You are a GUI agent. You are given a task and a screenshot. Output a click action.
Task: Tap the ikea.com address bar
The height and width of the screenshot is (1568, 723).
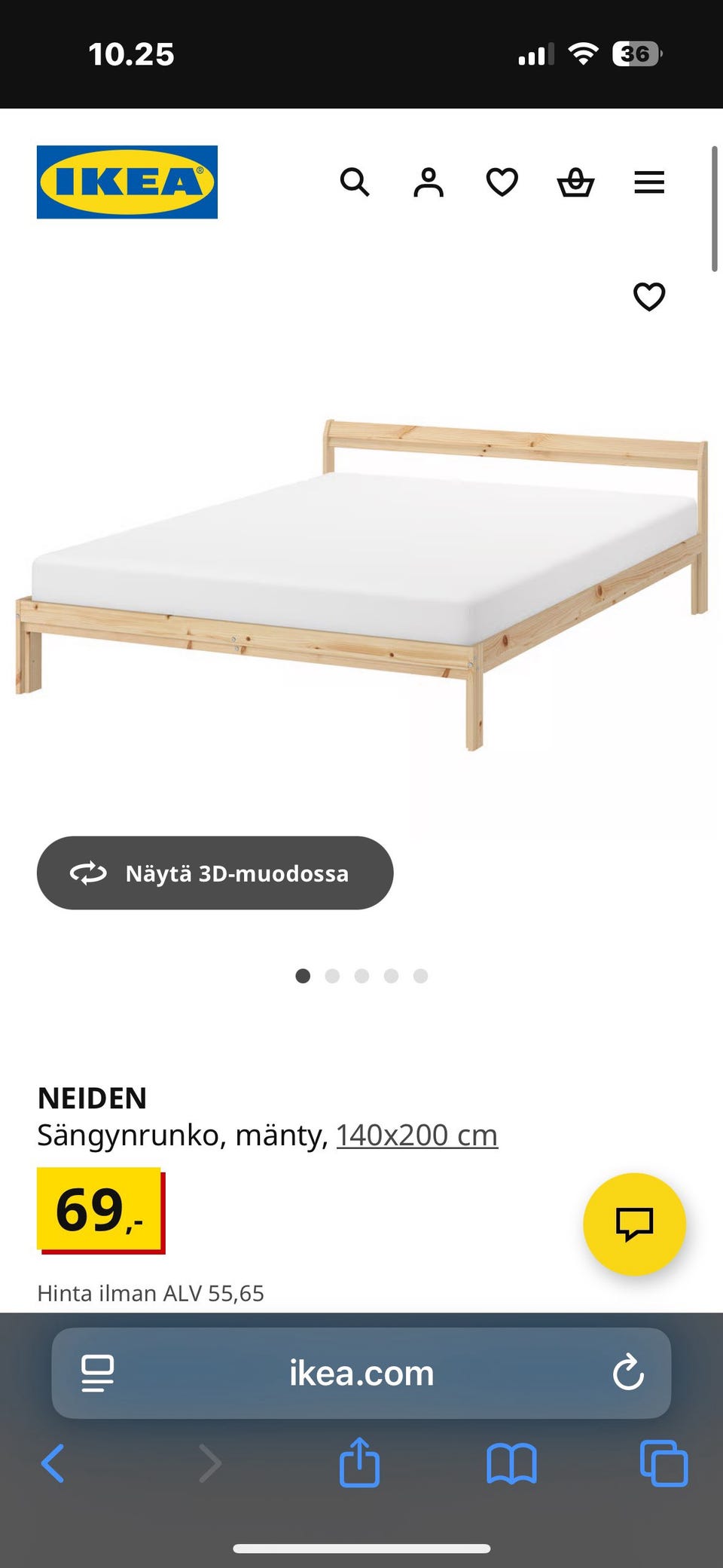361,1373
